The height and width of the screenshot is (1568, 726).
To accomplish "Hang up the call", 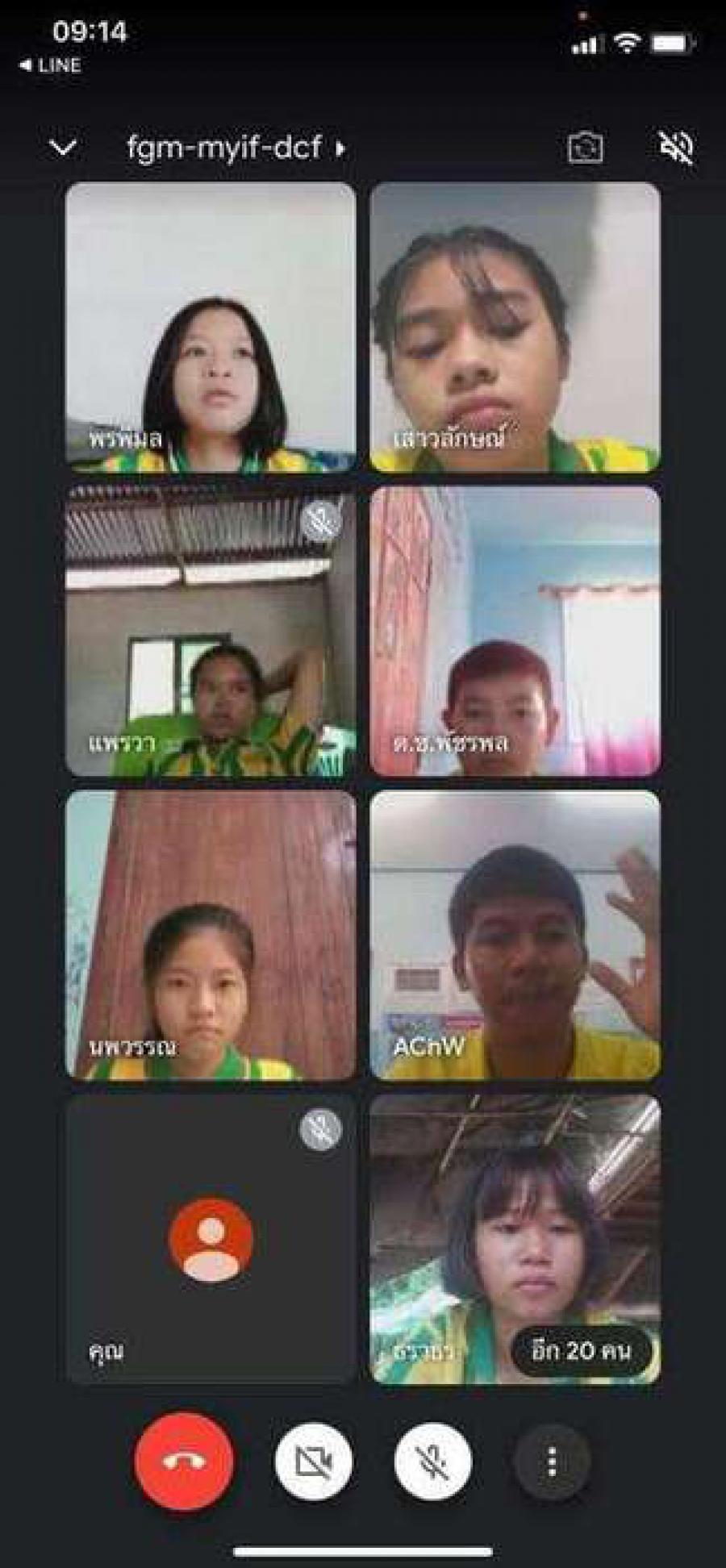I will coord(185,1461).
